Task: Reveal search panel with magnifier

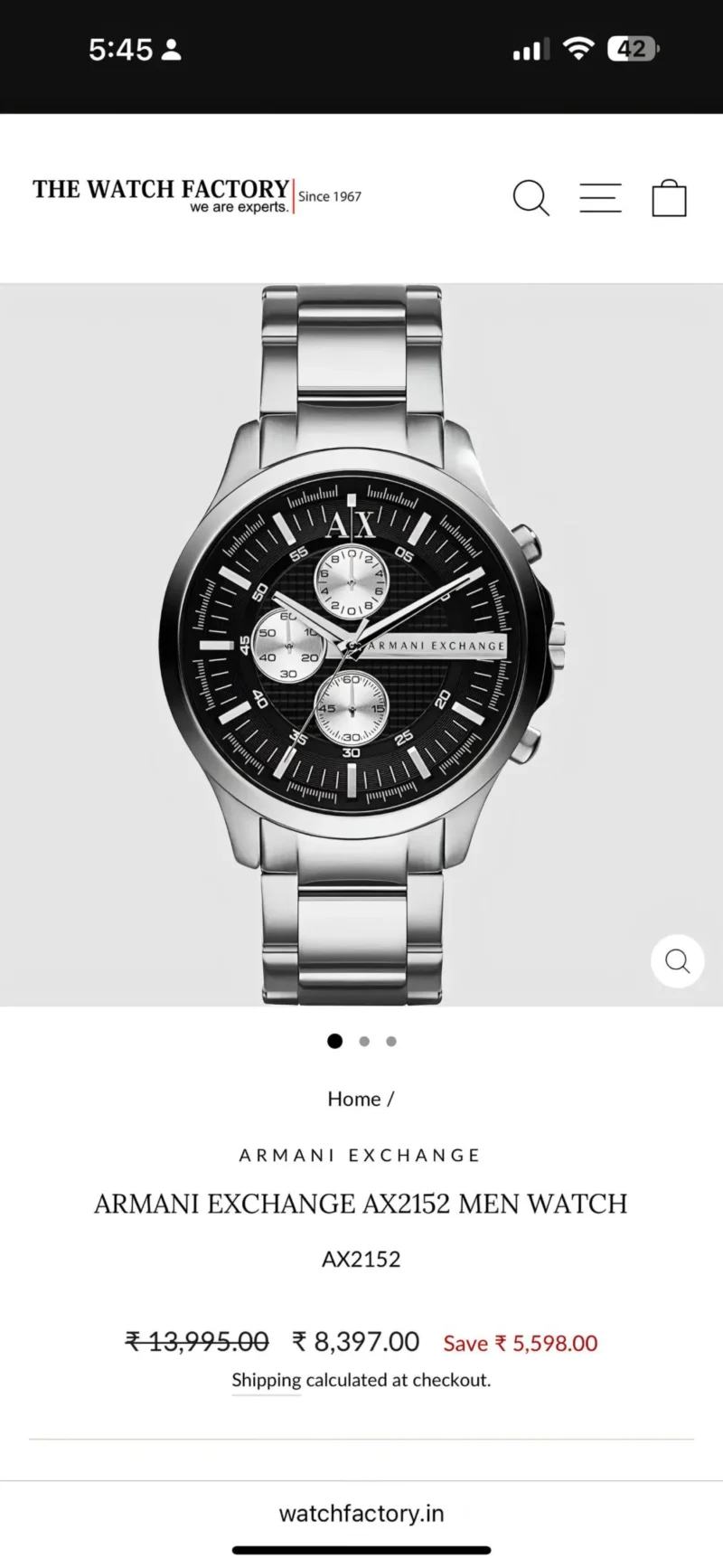Action: click(531, 197)
